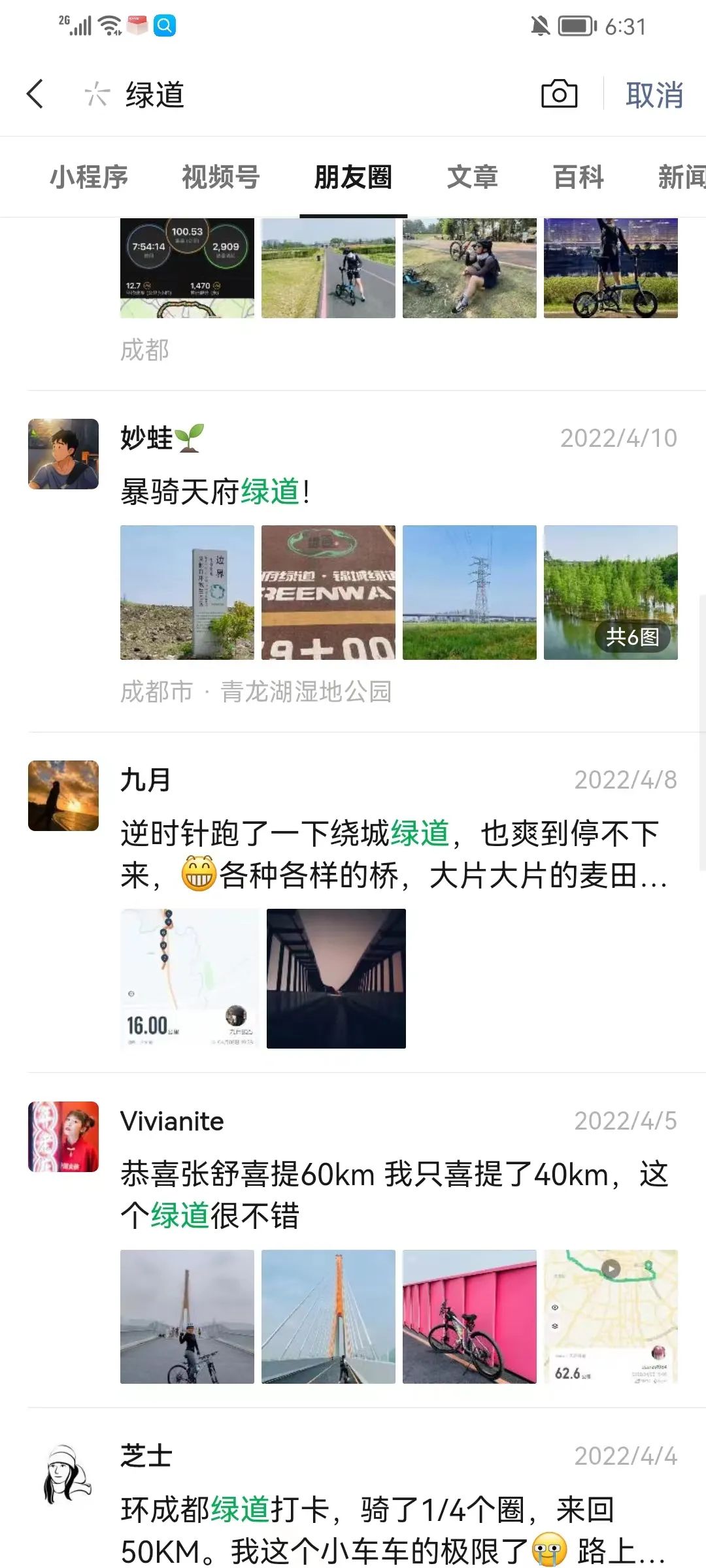Open Vivianite's post about 60km ride
The image size is (706, 1568).
(x=392, y=1194)
